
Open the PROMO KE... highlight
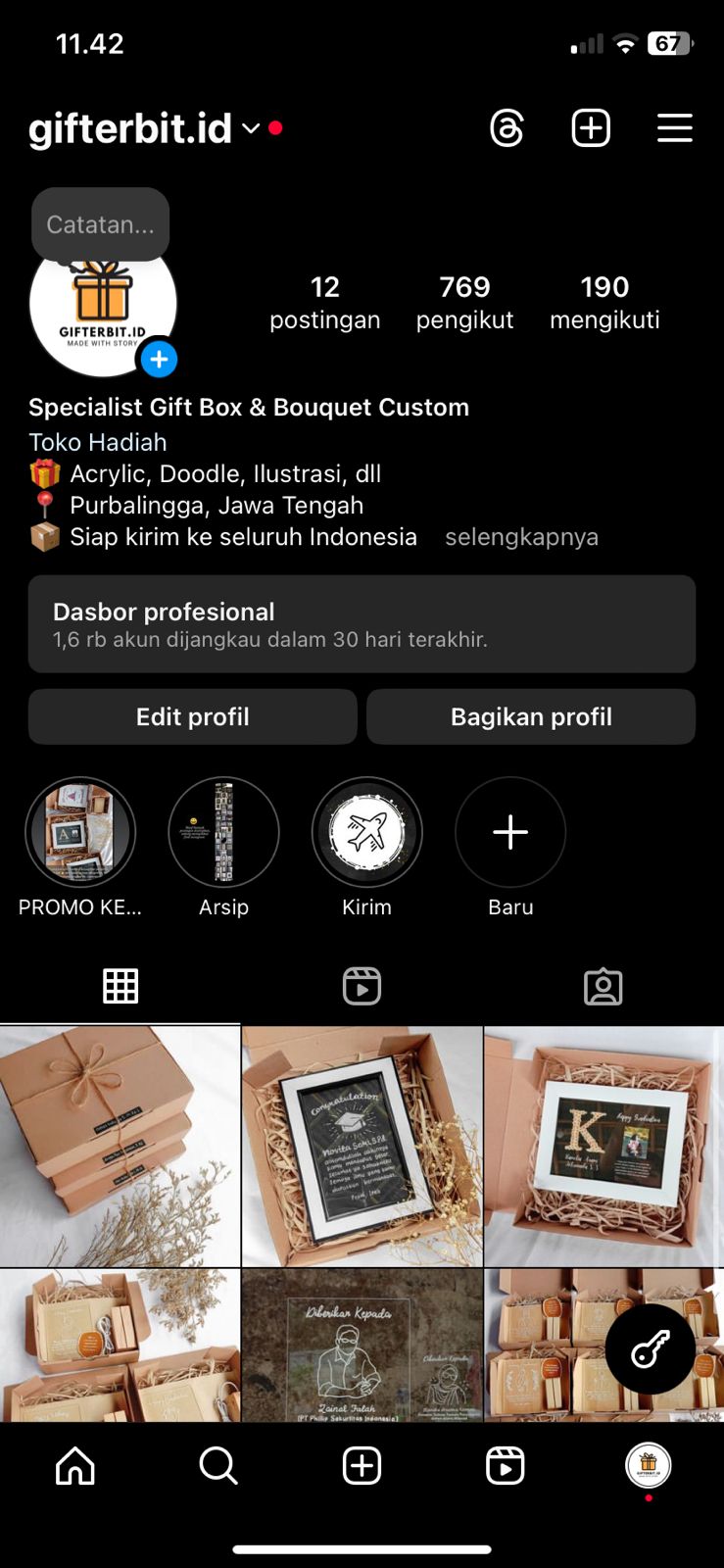pos(80,848)
